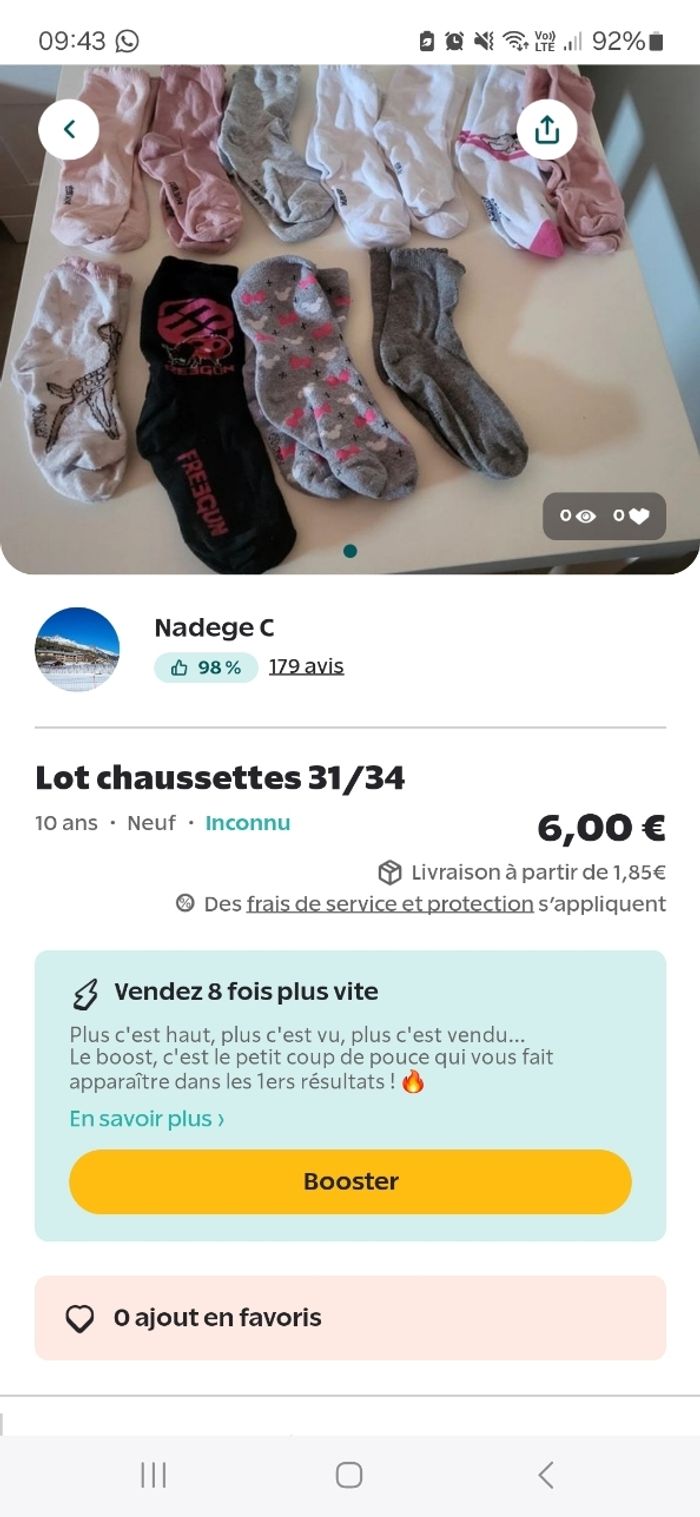Open the Inconnu brand link

click(247, 823)
